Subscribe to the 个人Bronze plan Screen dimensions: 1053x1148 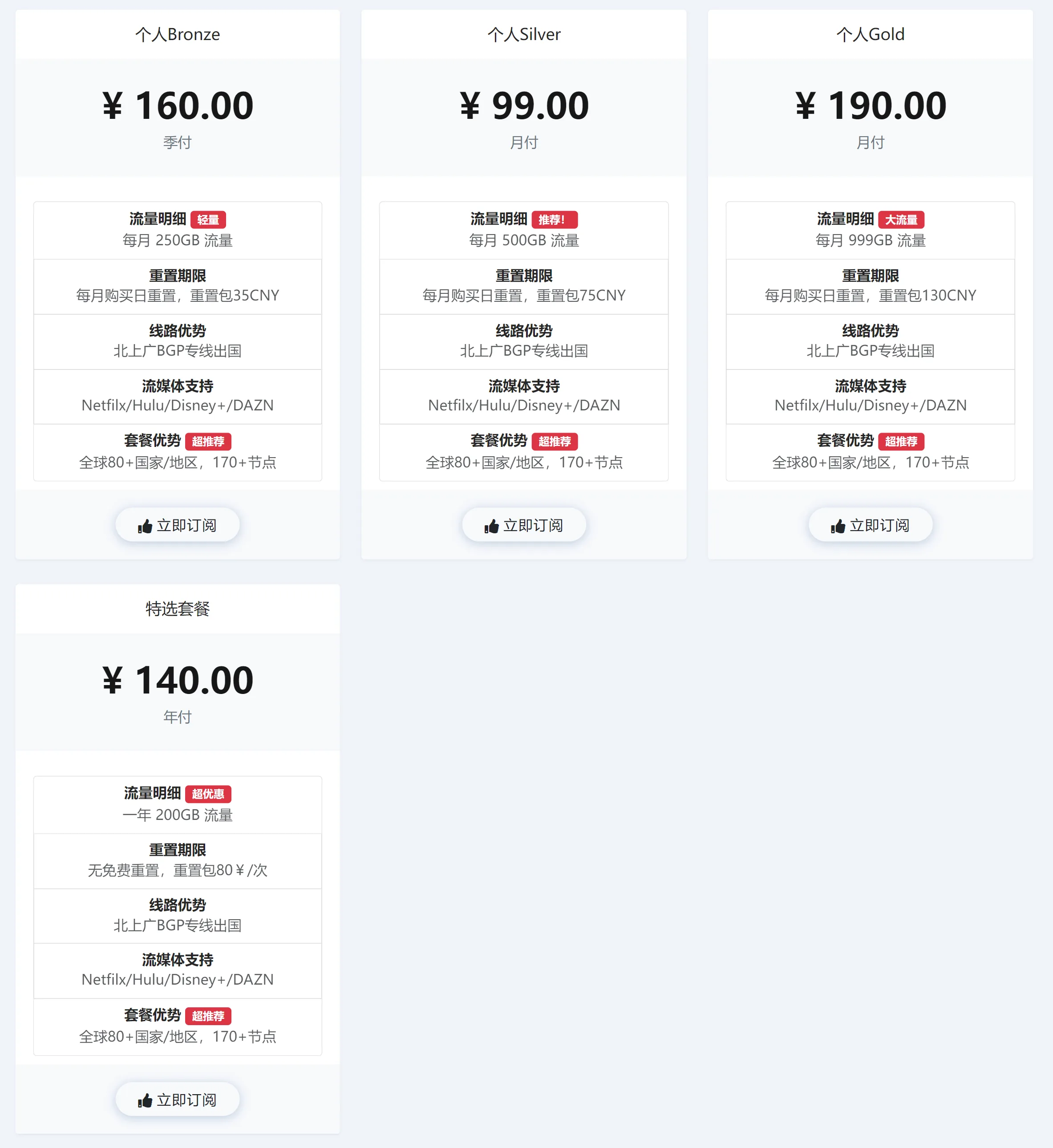tap(177, 525)
